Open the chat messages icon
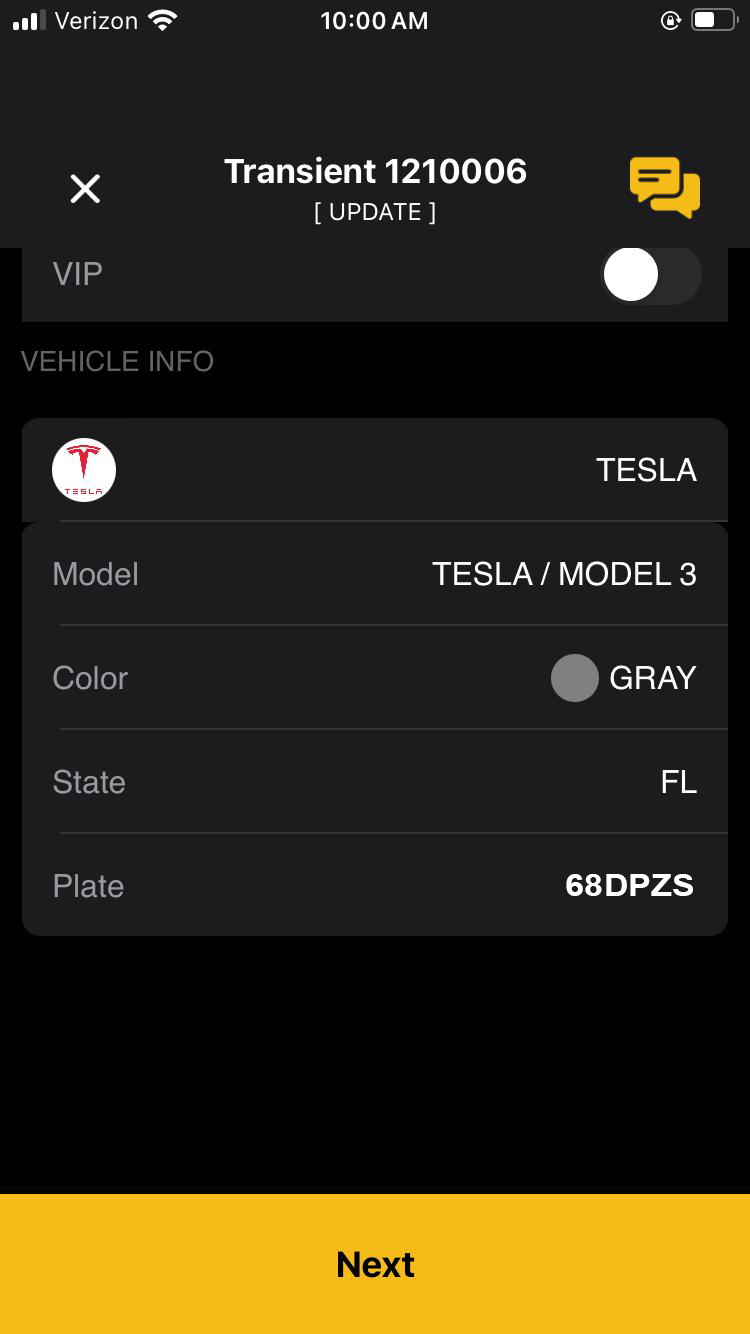This screenshot has width=750, height=1334. (664, 188)
